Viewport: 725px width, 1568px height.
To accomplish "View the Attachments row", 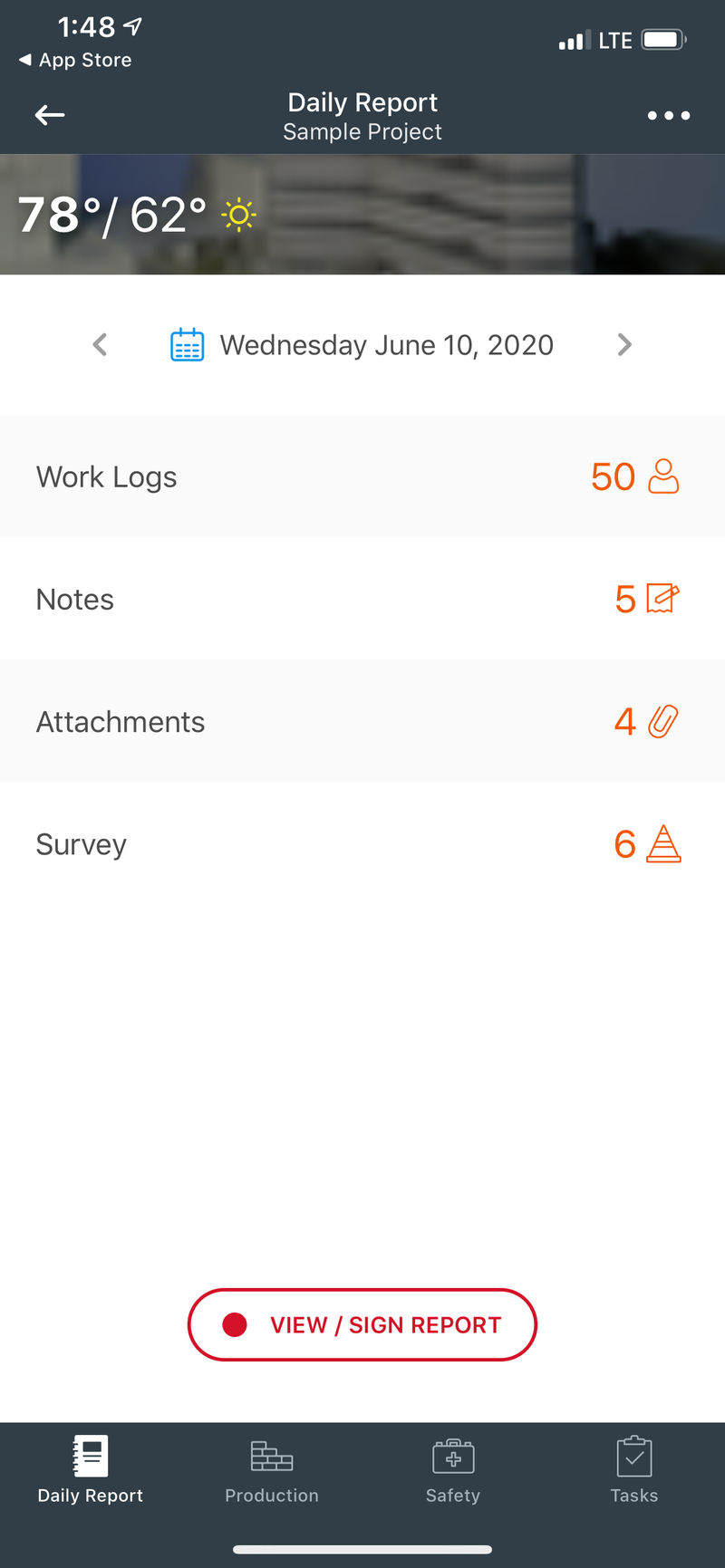I will coord(362,721).
